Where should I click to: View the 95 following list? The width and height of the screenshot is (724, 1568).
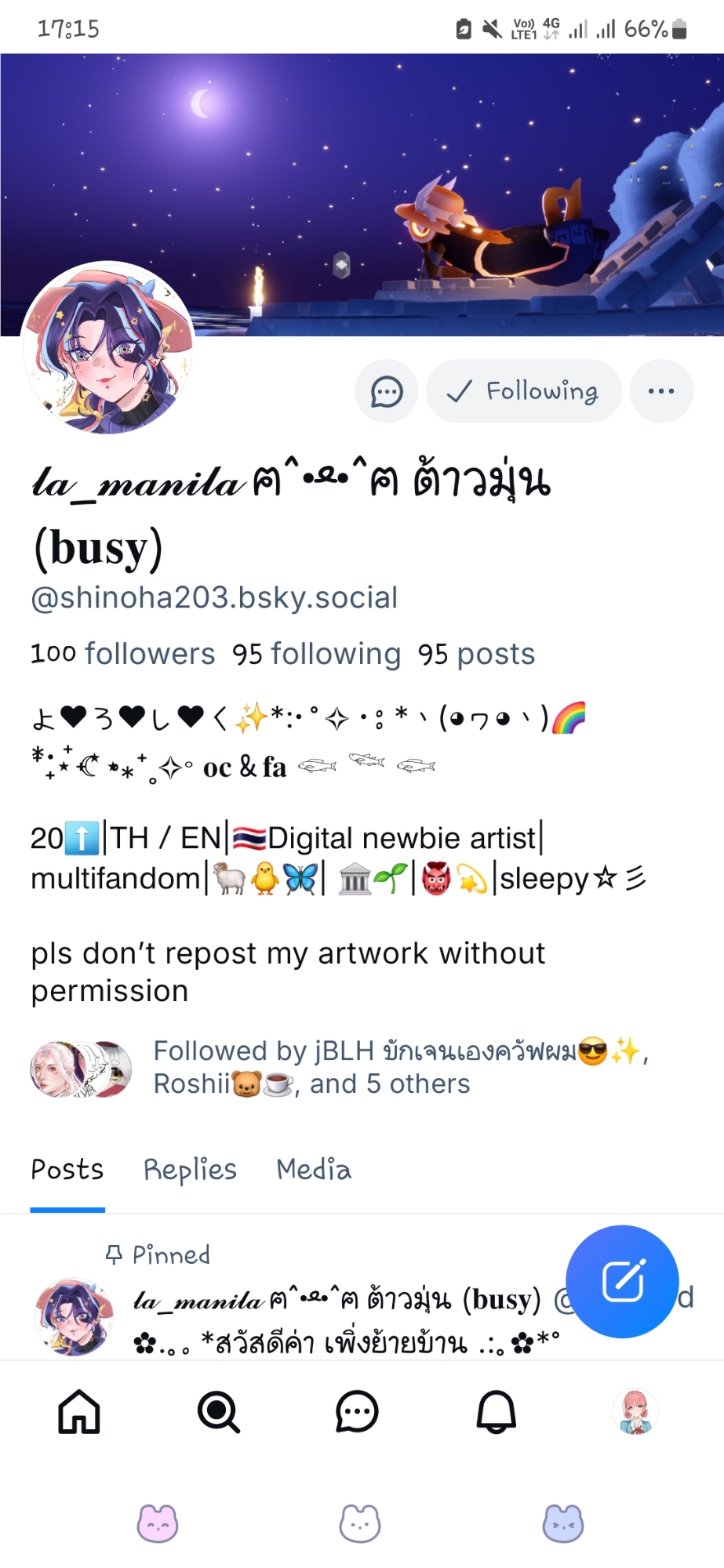316,654
